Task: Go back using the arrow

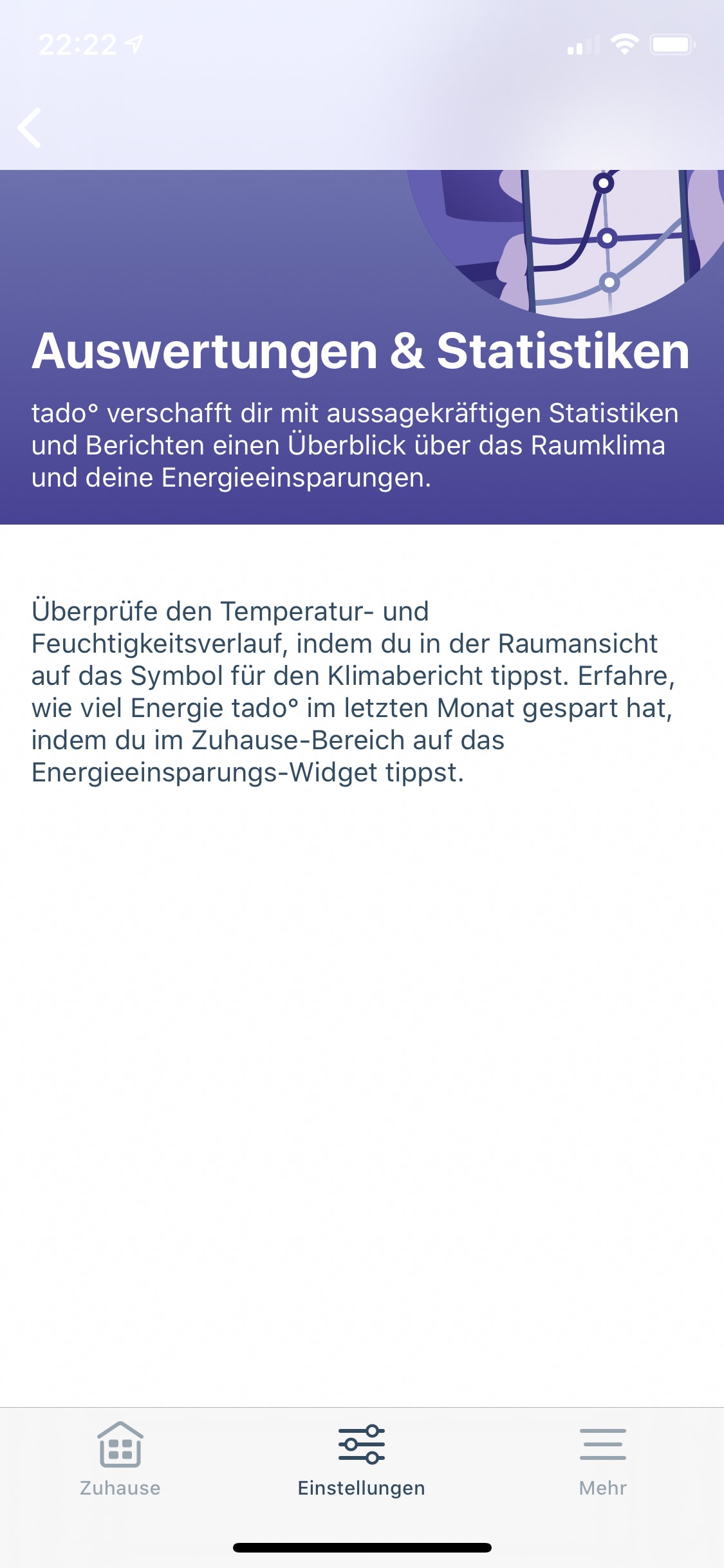Action: click(x=30, y=127)
